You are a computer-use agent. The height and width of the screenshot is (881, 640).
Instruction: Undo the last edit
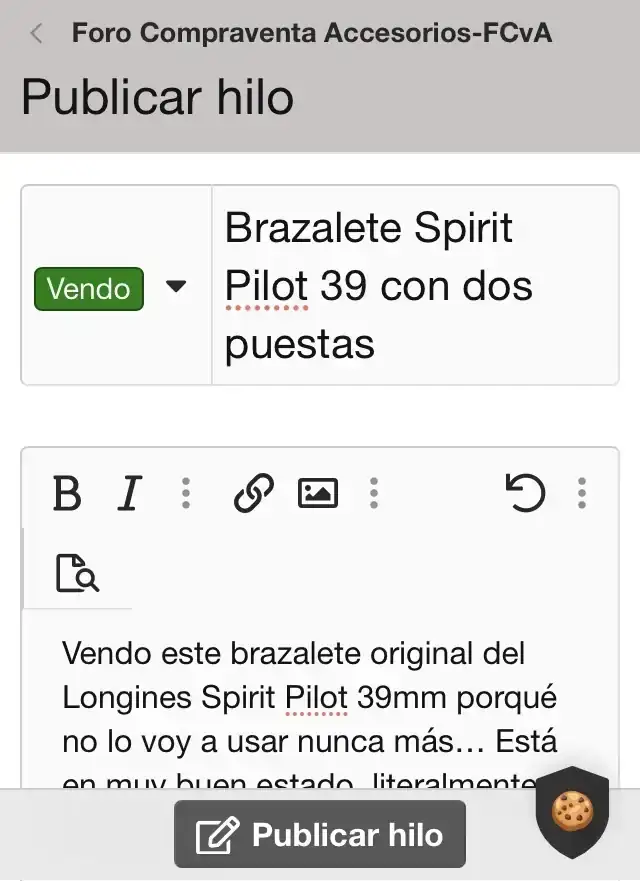coord(525,493)
